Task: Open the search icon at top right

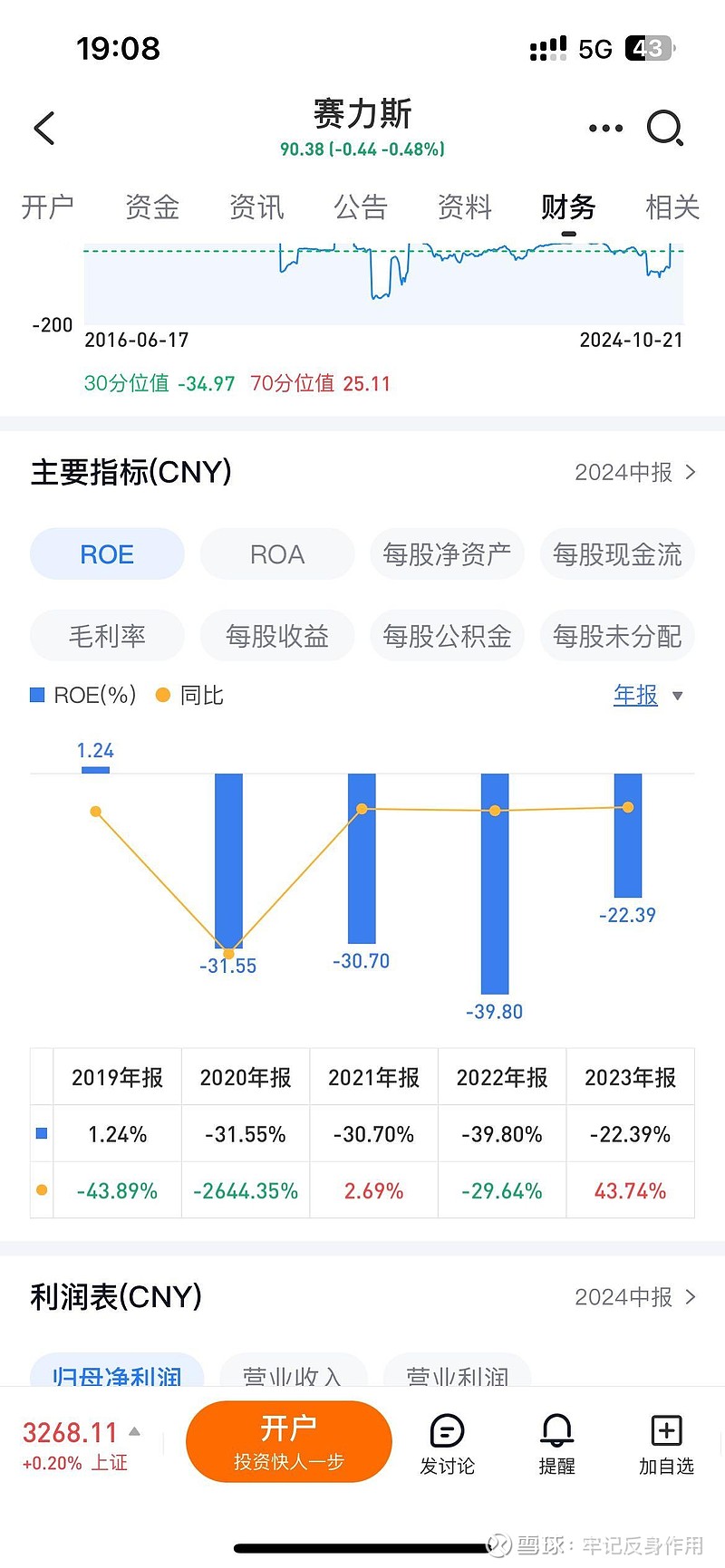Action: click(x=666, y=129)
